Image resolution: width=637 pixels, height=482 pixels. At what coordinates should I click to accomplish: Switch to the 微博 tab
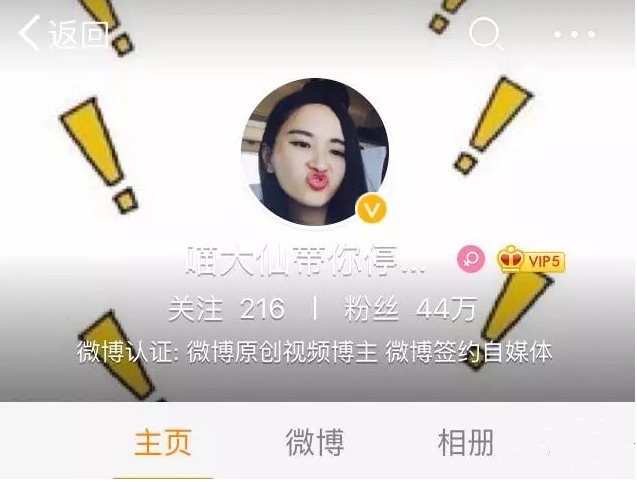[315, 442]
